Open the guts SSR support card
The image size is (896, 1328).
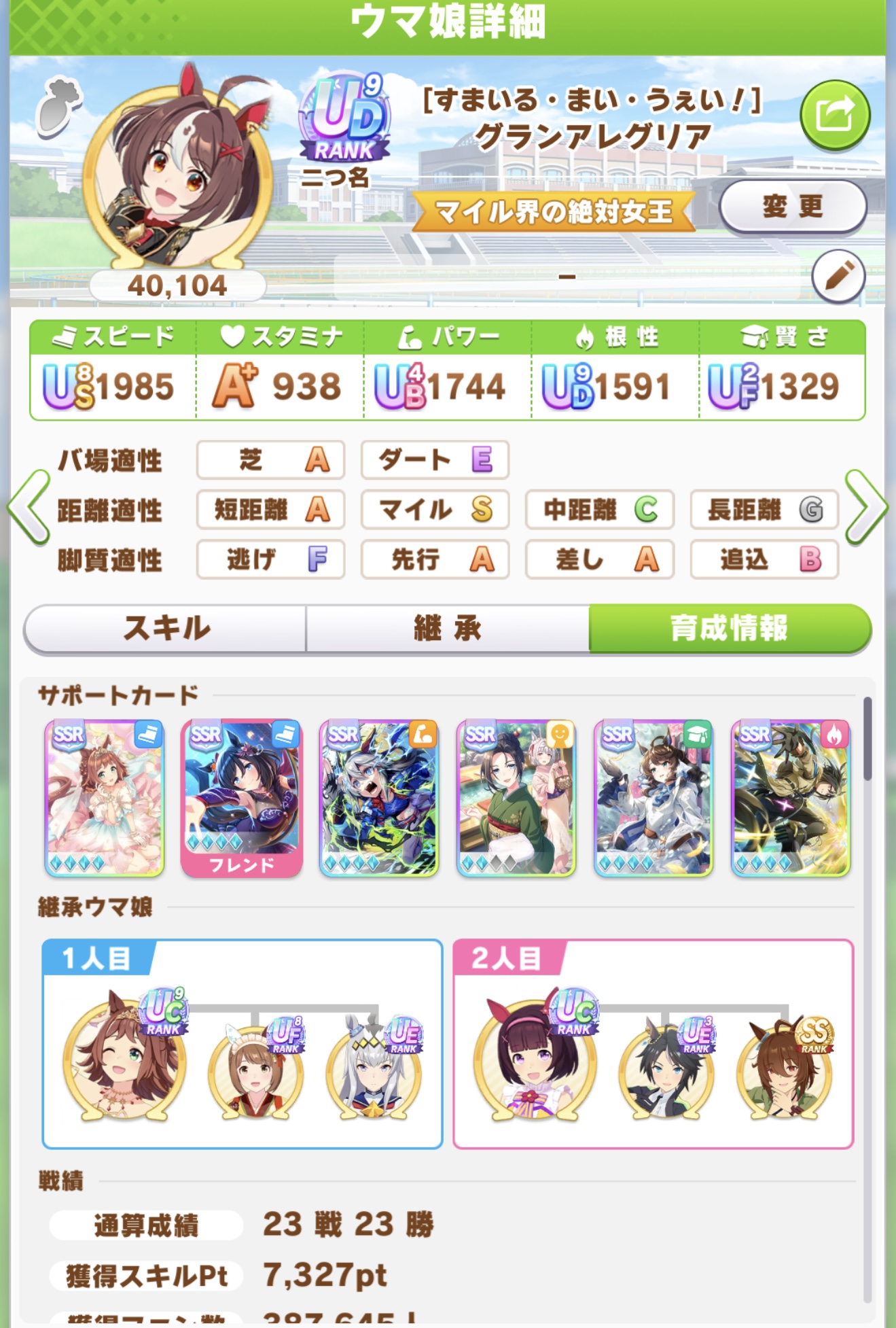pyautogui.click(x=790, y=797)
